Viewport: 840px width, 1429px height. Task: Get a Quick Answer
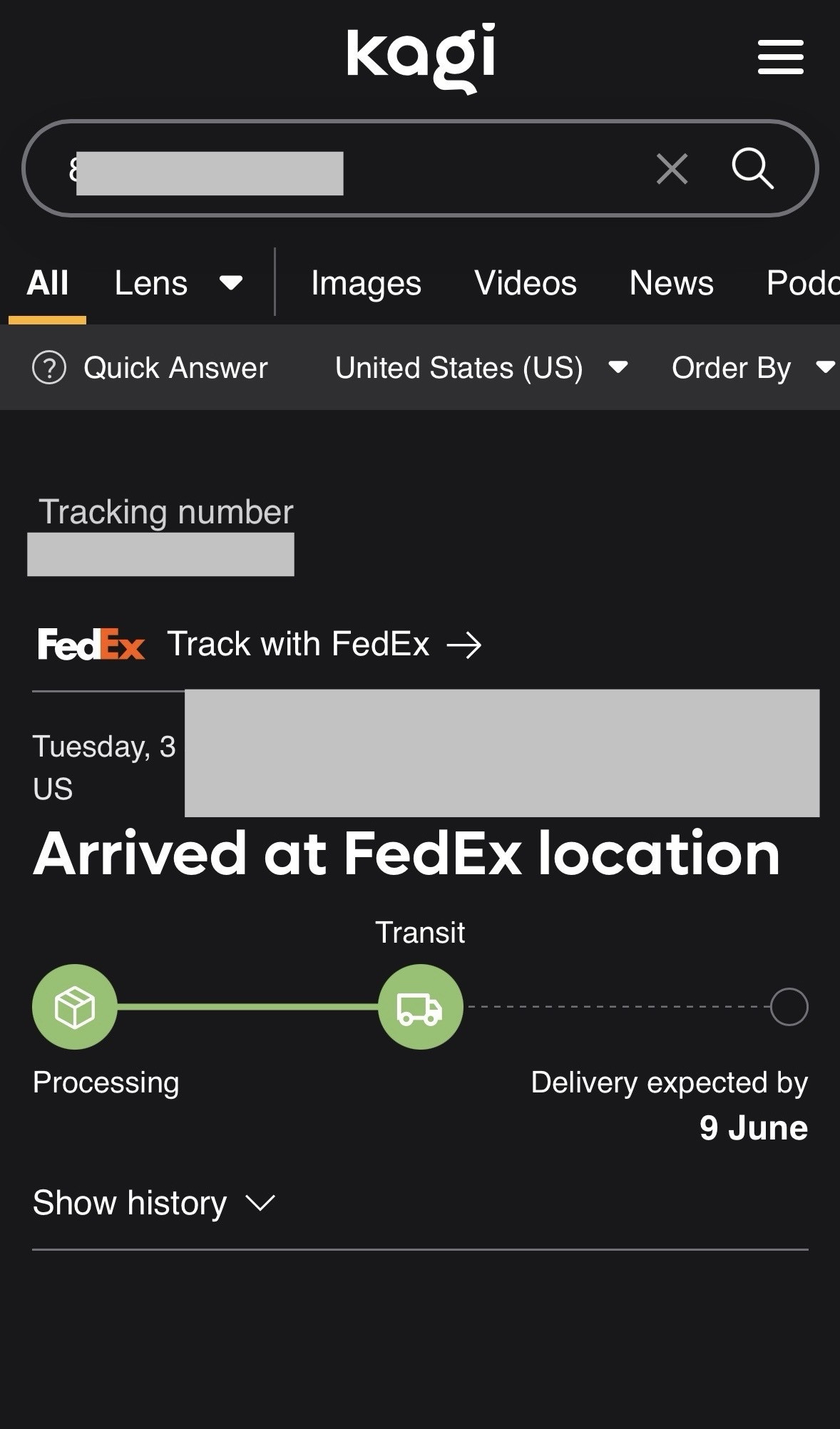(150, 368)
